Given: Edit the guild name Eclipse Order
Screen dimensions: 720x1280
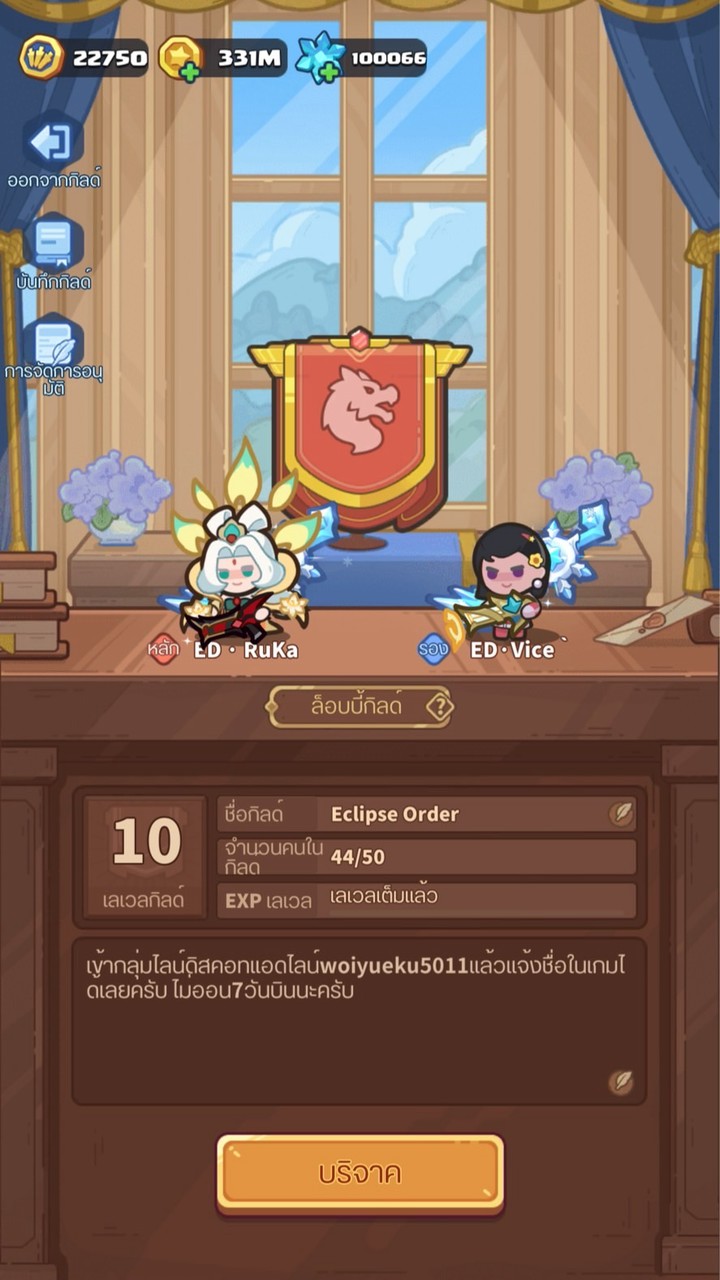Looking at the screenshot, I should (621, 814).
